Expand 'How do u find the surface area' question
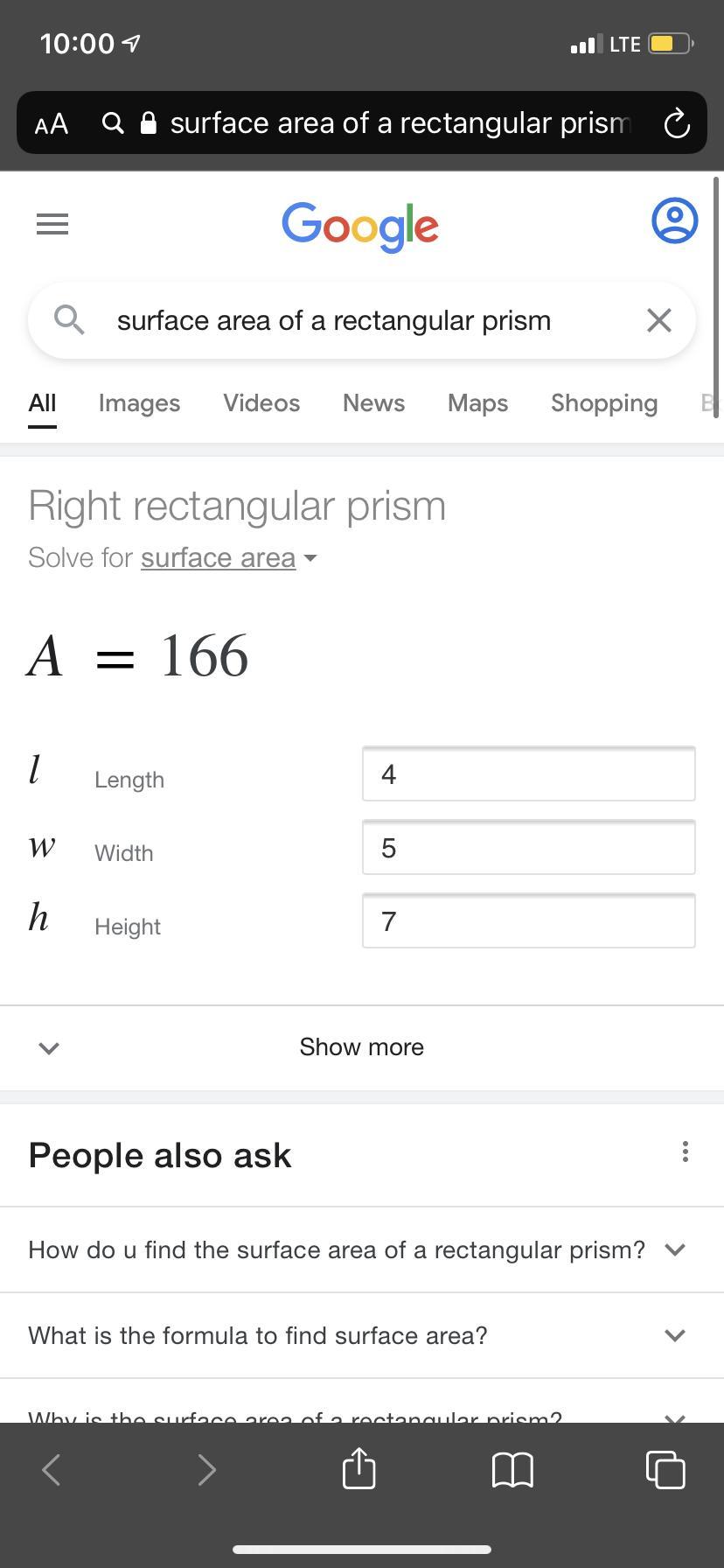 point(357,1249)
